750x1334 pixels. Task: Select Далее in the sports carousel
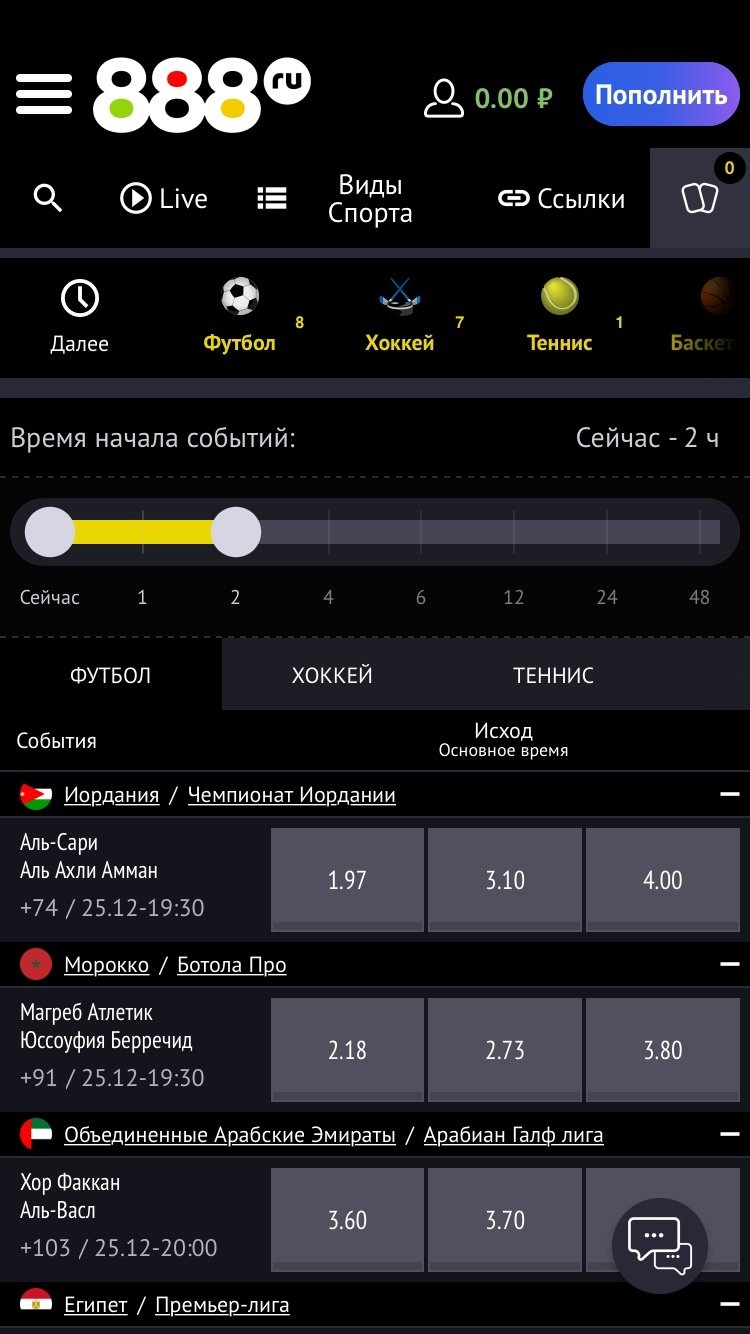click(79, 317)
